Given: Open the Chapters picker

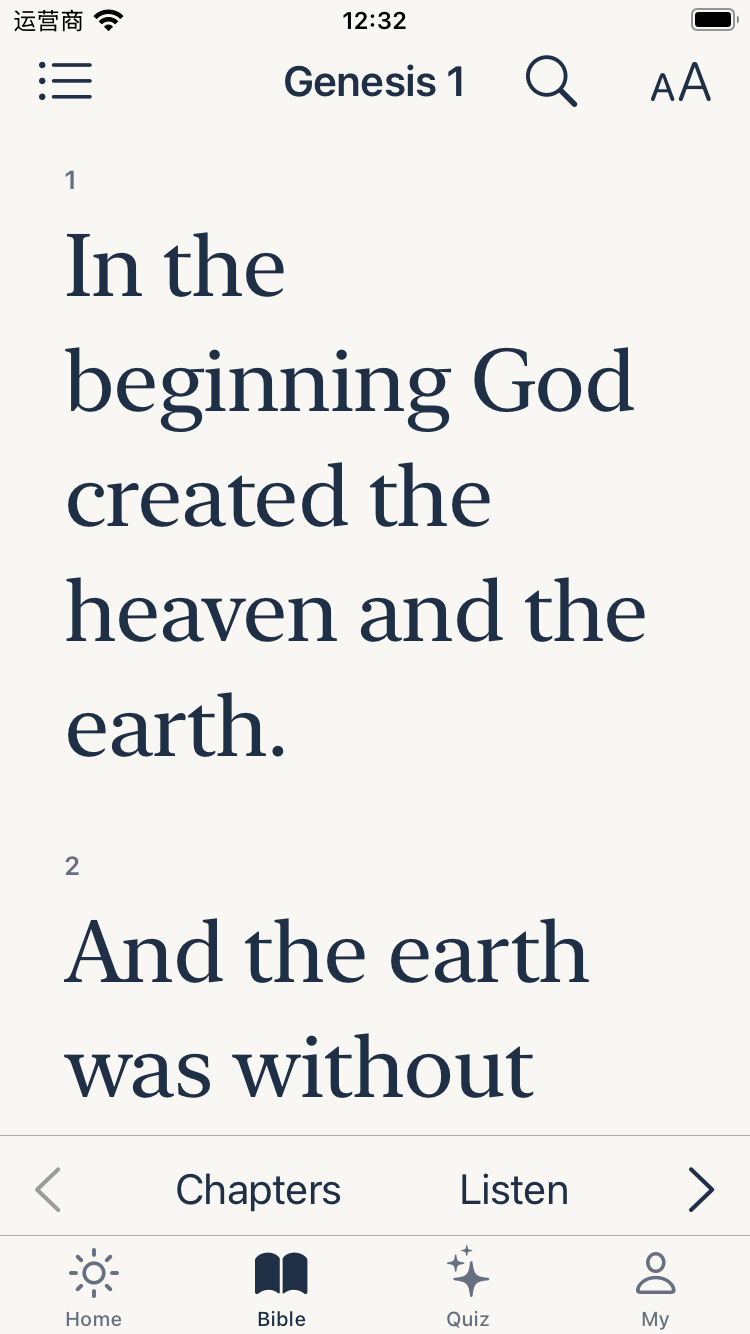Looking at the screenshot, I should [x=258, y=1190].
